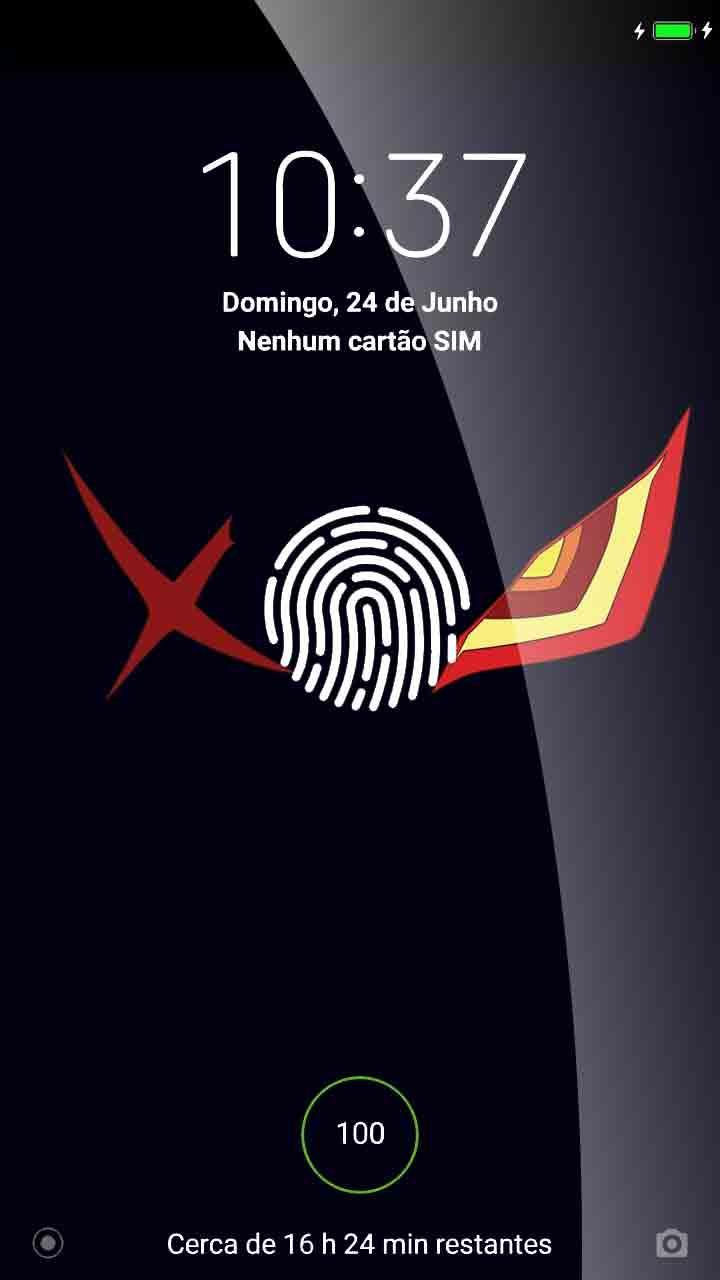The height and width of the screenshot is (1280, 720).
Task: Tap the circular shortcut icon at bottom left
Action: [x=48, y=1243]
